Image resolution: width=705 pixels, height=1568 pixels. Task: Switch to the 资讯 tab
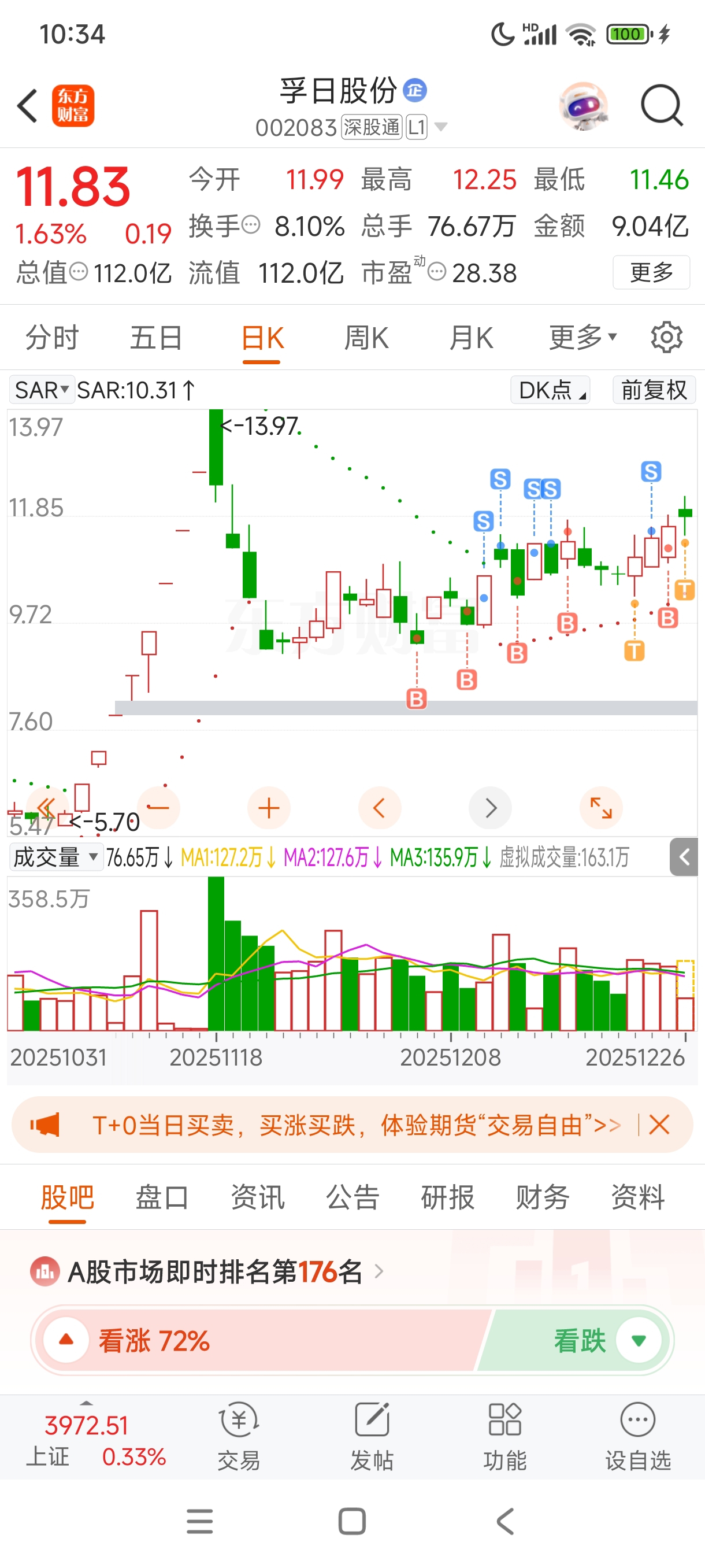click(258, 1197)
